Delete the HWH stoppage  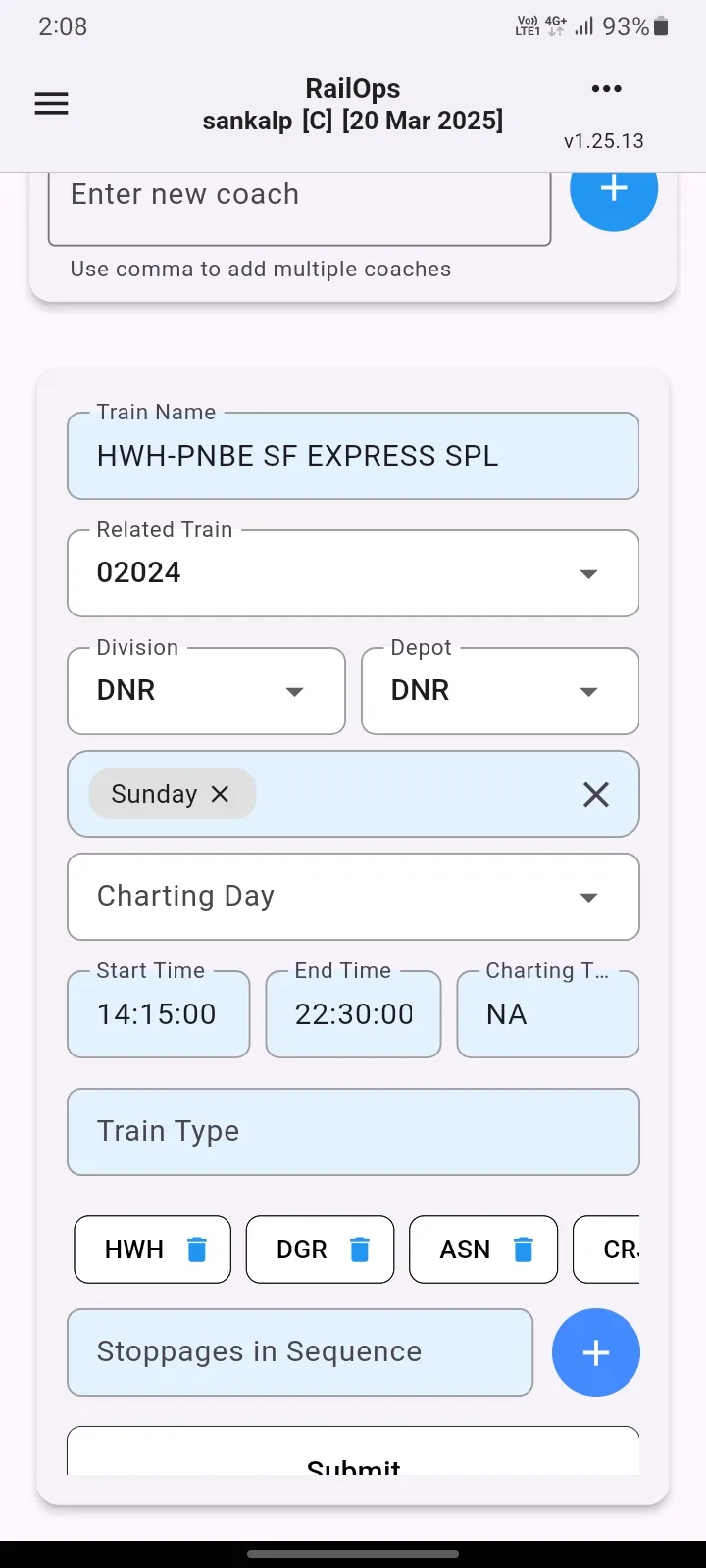(197, 1249)
